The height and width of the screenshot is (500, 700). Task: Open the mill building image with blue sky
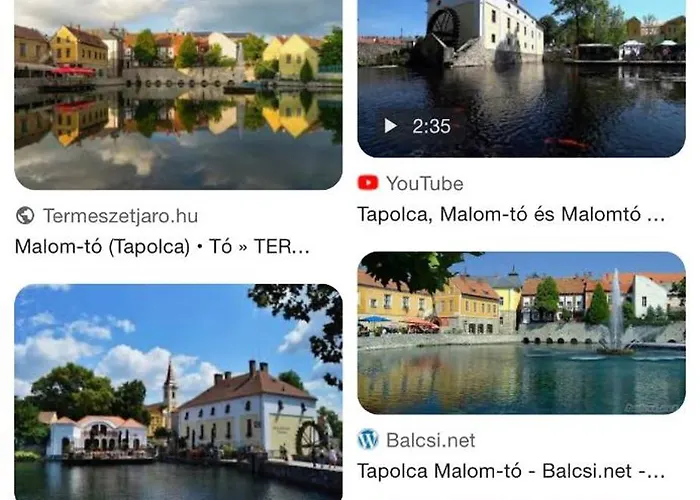point(178,392)
